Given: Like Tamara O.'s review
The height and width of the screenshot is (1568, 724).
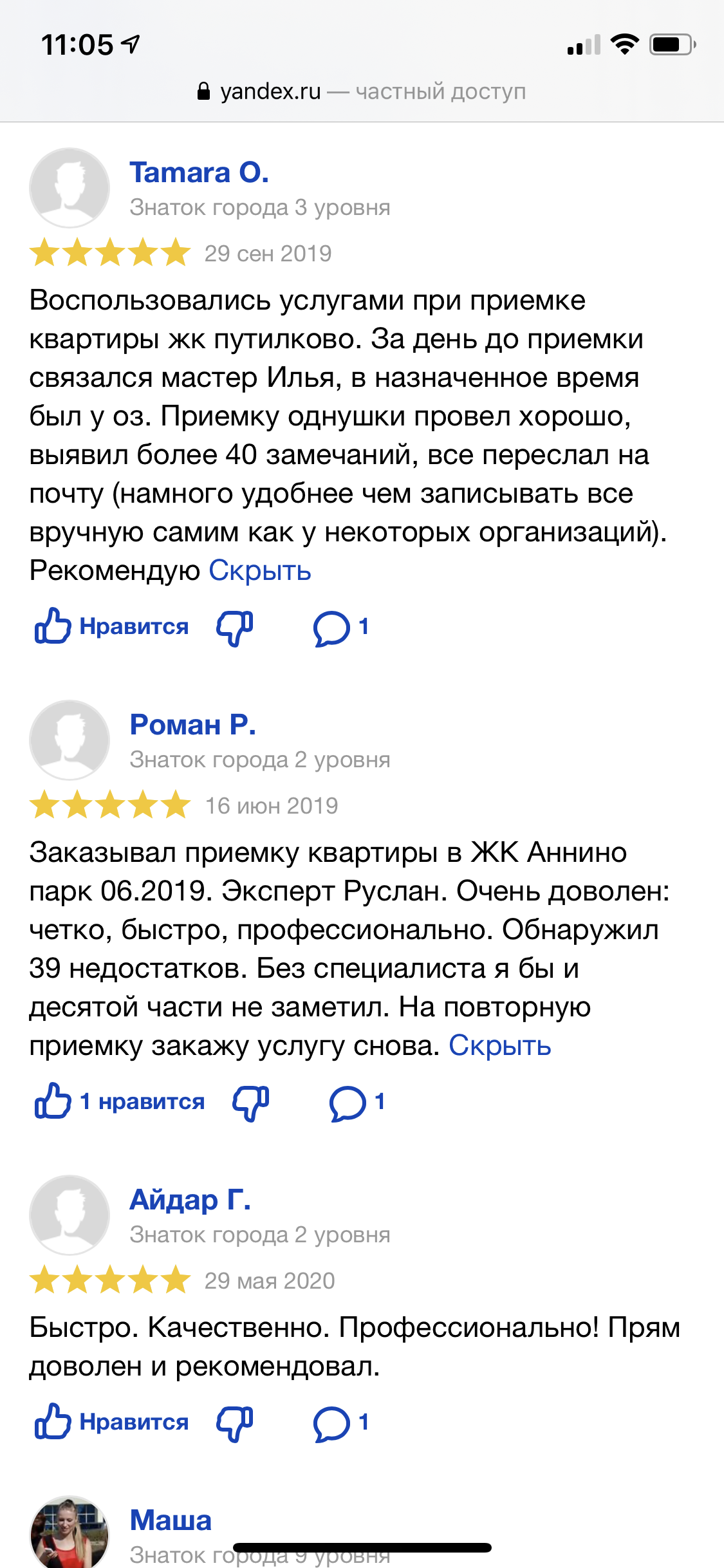Looking at the screenshot, I should 111,626.
